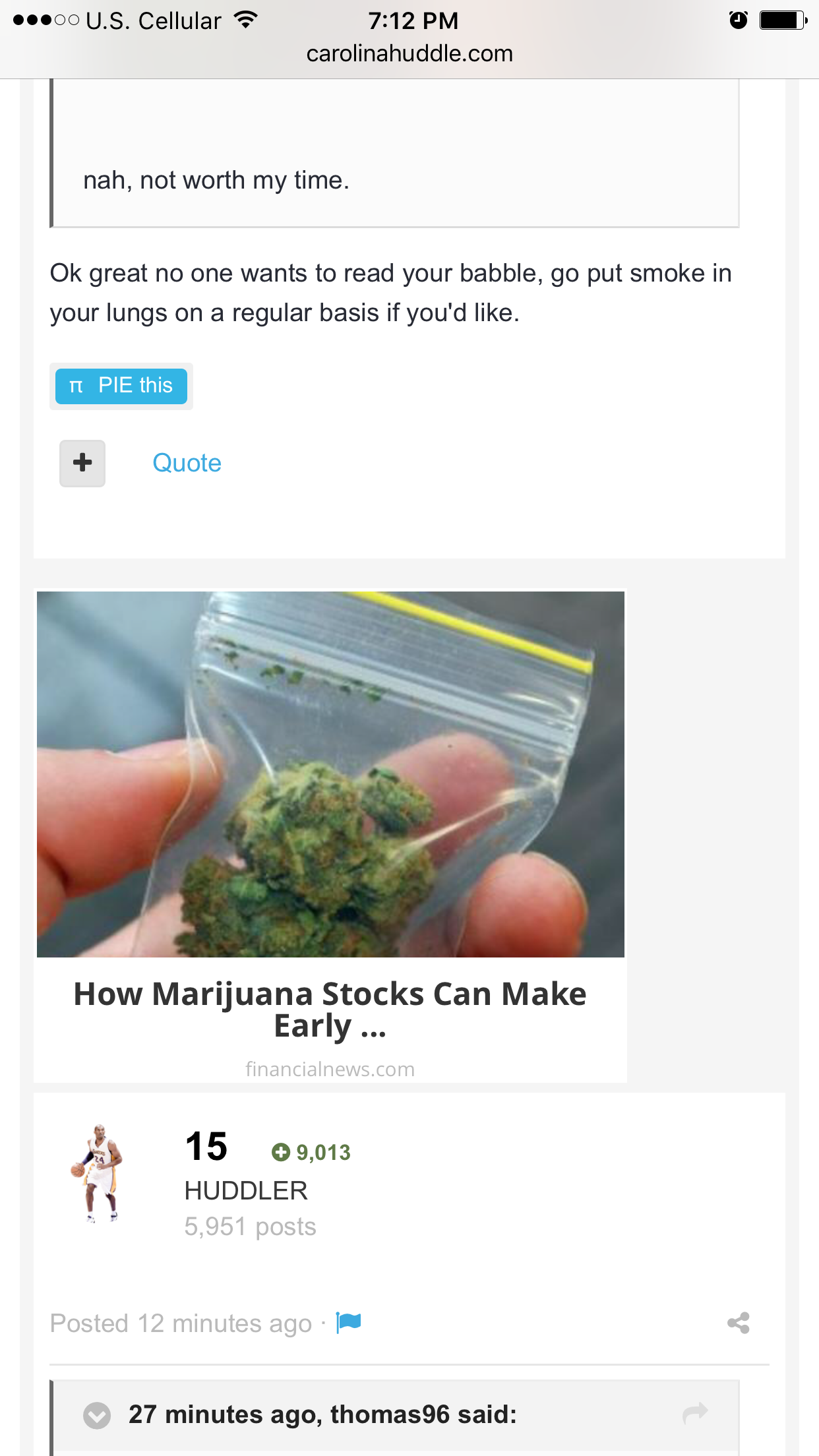
Task: Jump to thomas96's original post arrow
Action: [695, 1413]
